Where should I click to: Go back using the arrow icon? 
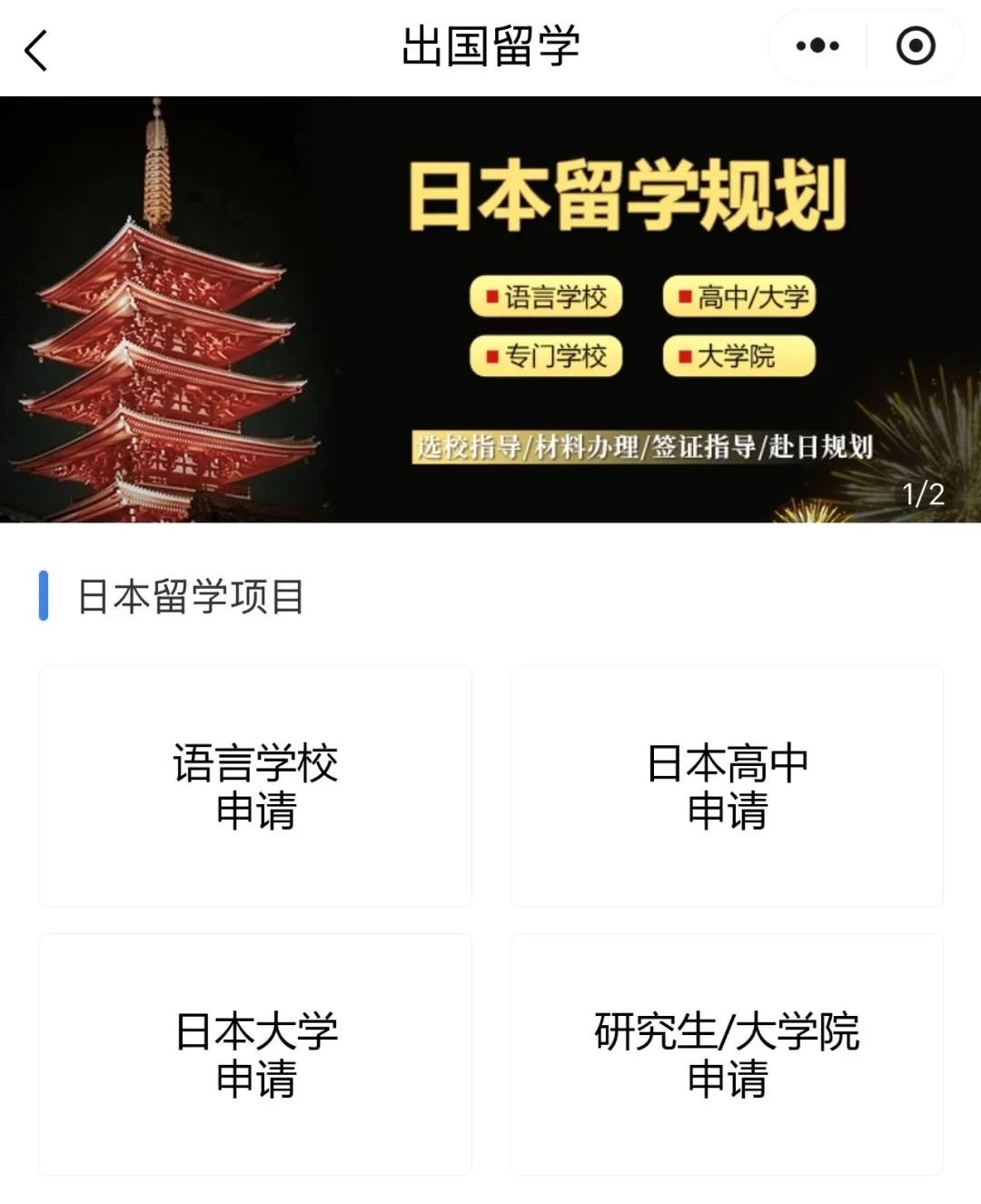36,49
